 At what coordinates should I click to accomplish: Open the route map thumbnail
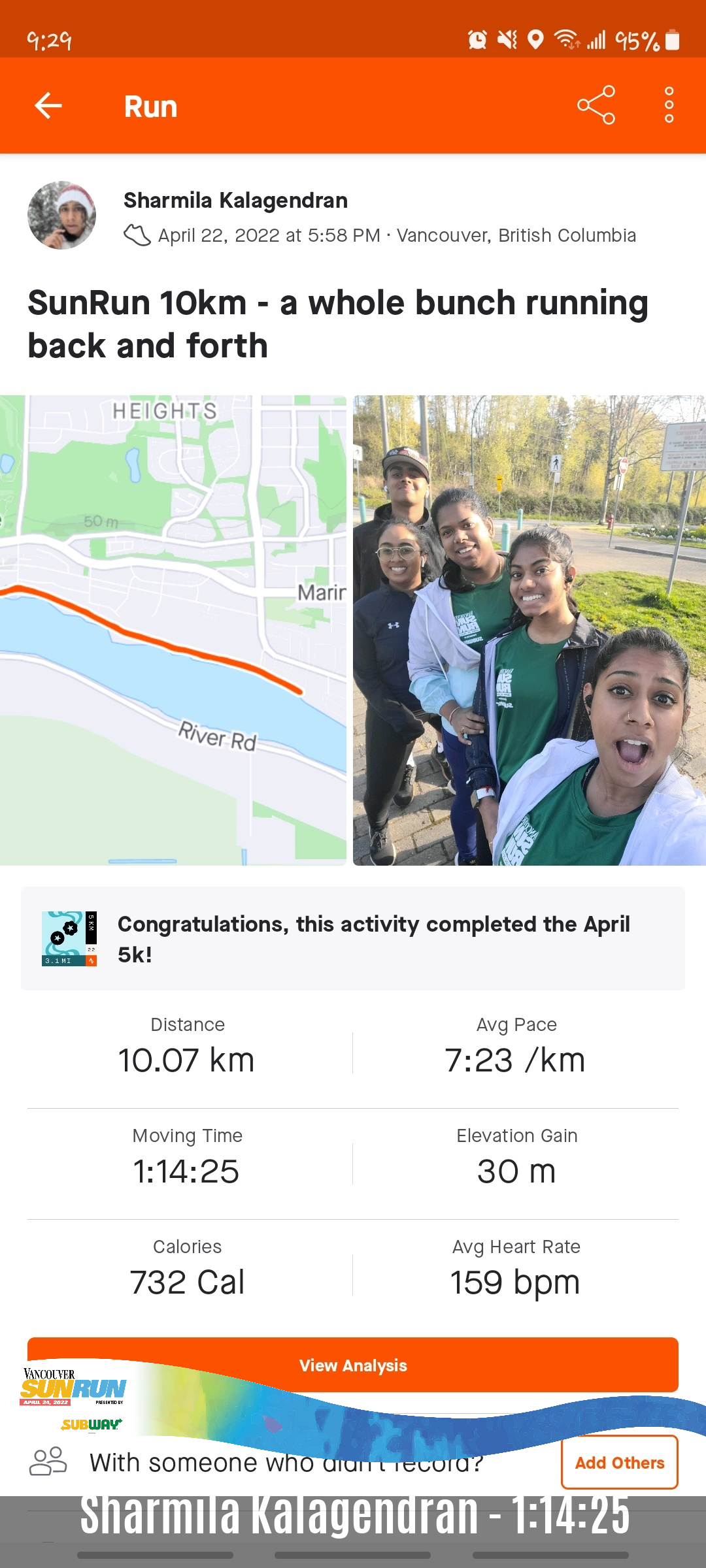point(173,630)
